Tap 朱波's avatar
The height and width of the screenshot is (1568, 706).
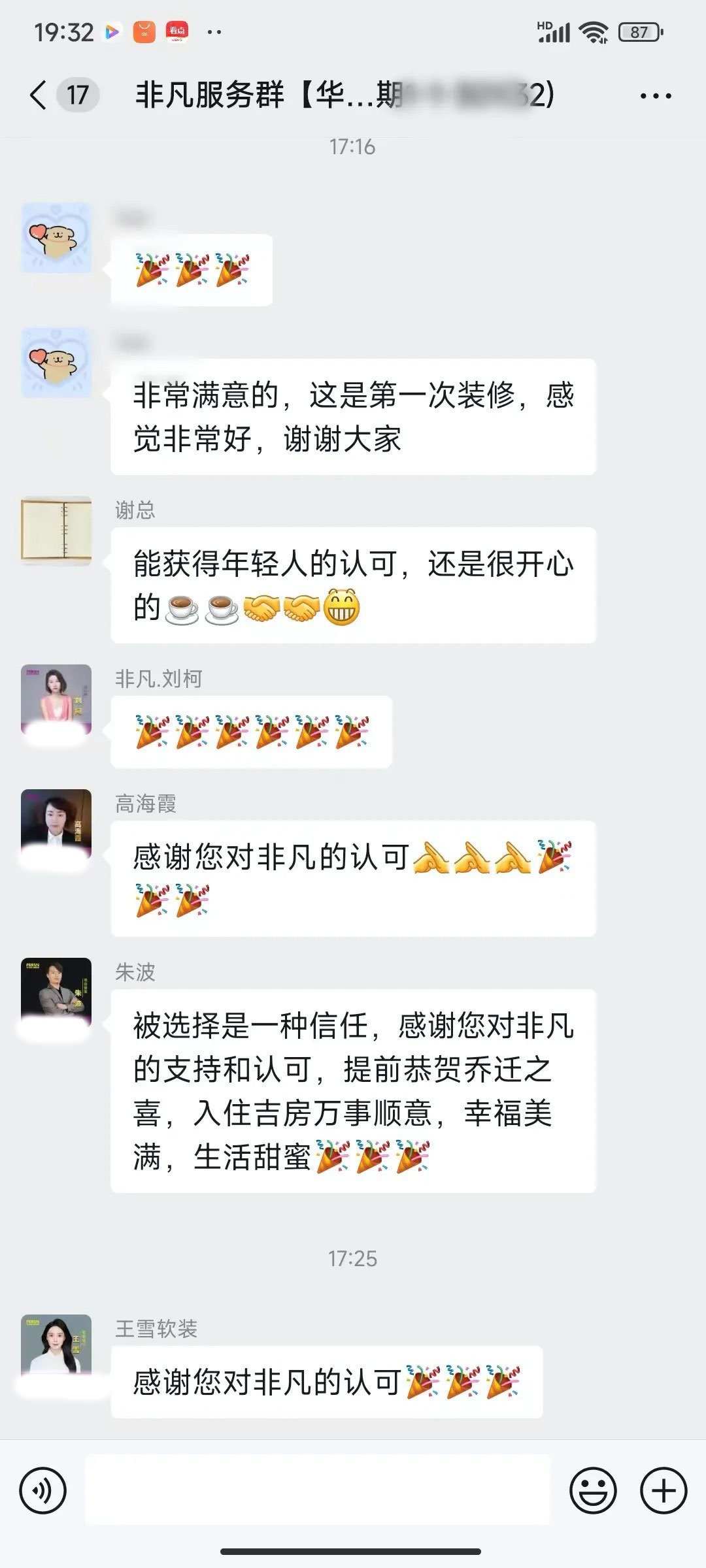[56, 993]
